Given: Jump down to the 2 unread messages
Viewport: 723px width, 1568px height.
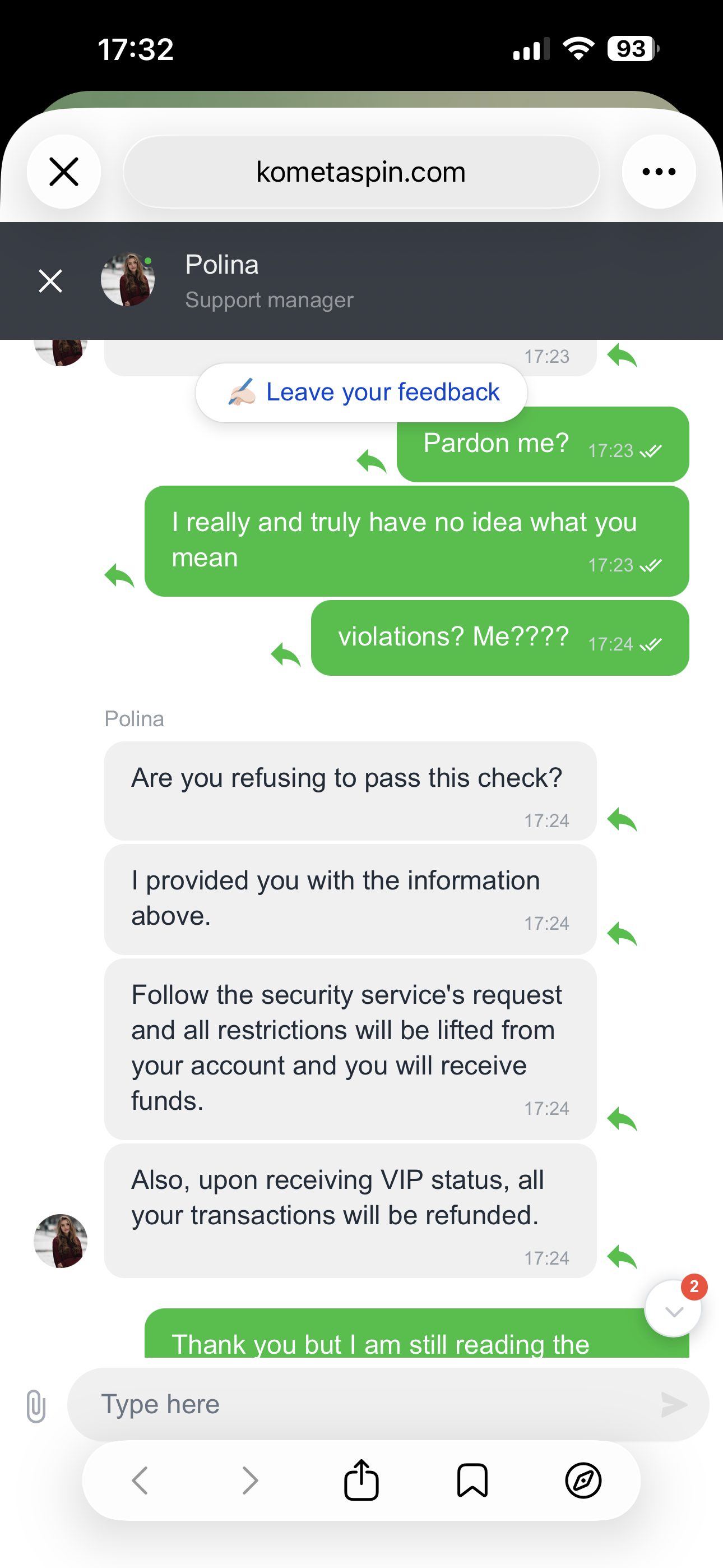Looking at the screenshot, I should [x=673, y=1310].
